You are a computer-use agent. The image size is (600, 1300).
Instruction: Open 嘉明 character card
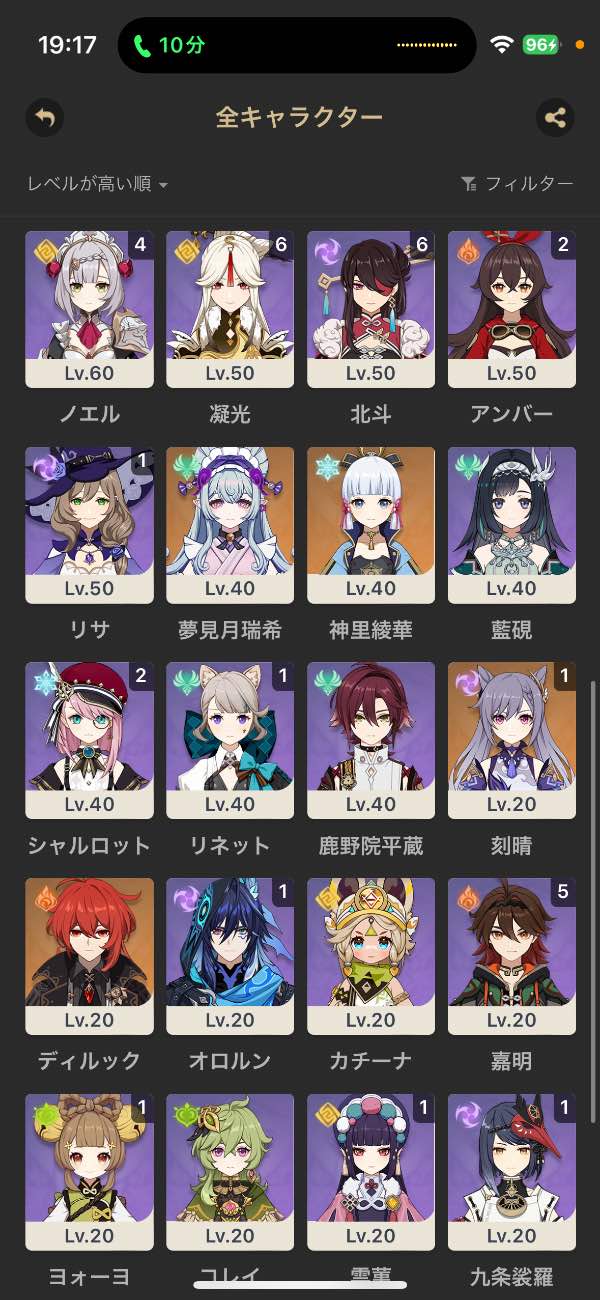tap(511, 956)
